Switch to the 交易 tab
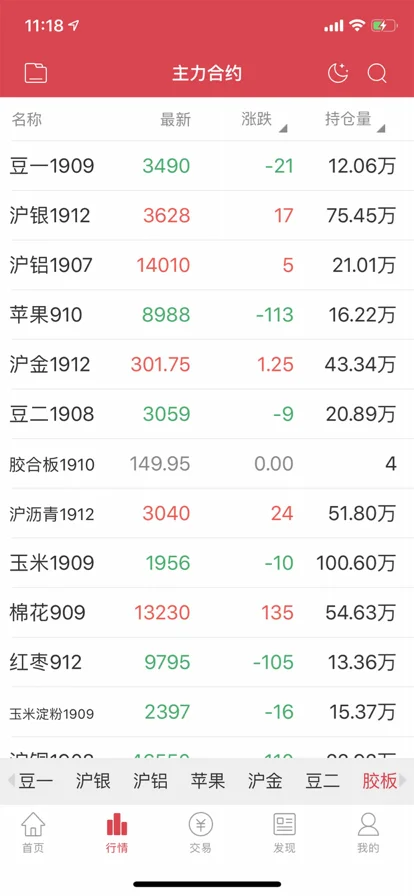This screenshot has width=414, height=896. tap(201, 833)
